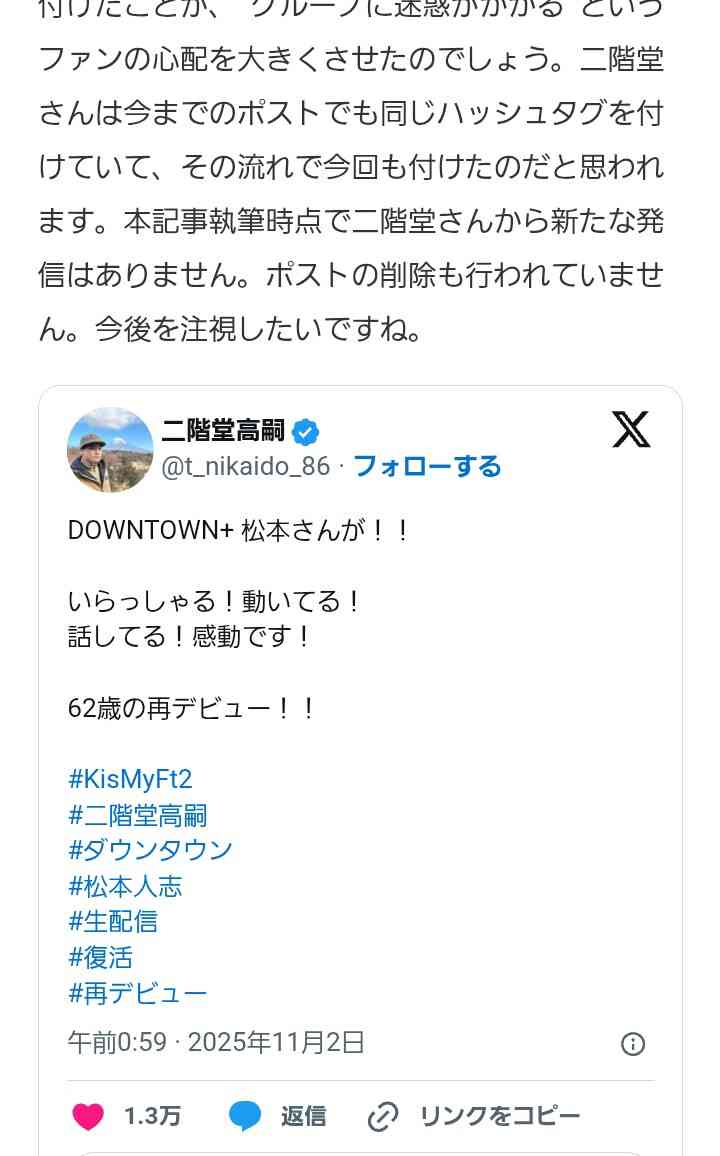This screenshot has height=1156, width=720.
Task: Click the 1.3万 like count
Action: [150, 1115]
